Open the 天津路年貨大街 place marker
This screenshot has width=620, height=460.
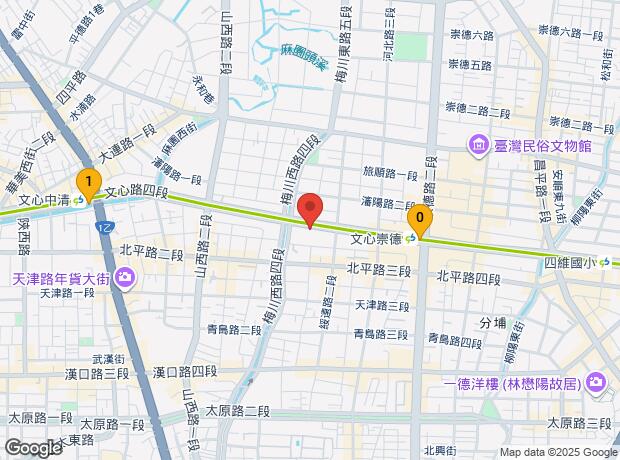click(126, 277)
